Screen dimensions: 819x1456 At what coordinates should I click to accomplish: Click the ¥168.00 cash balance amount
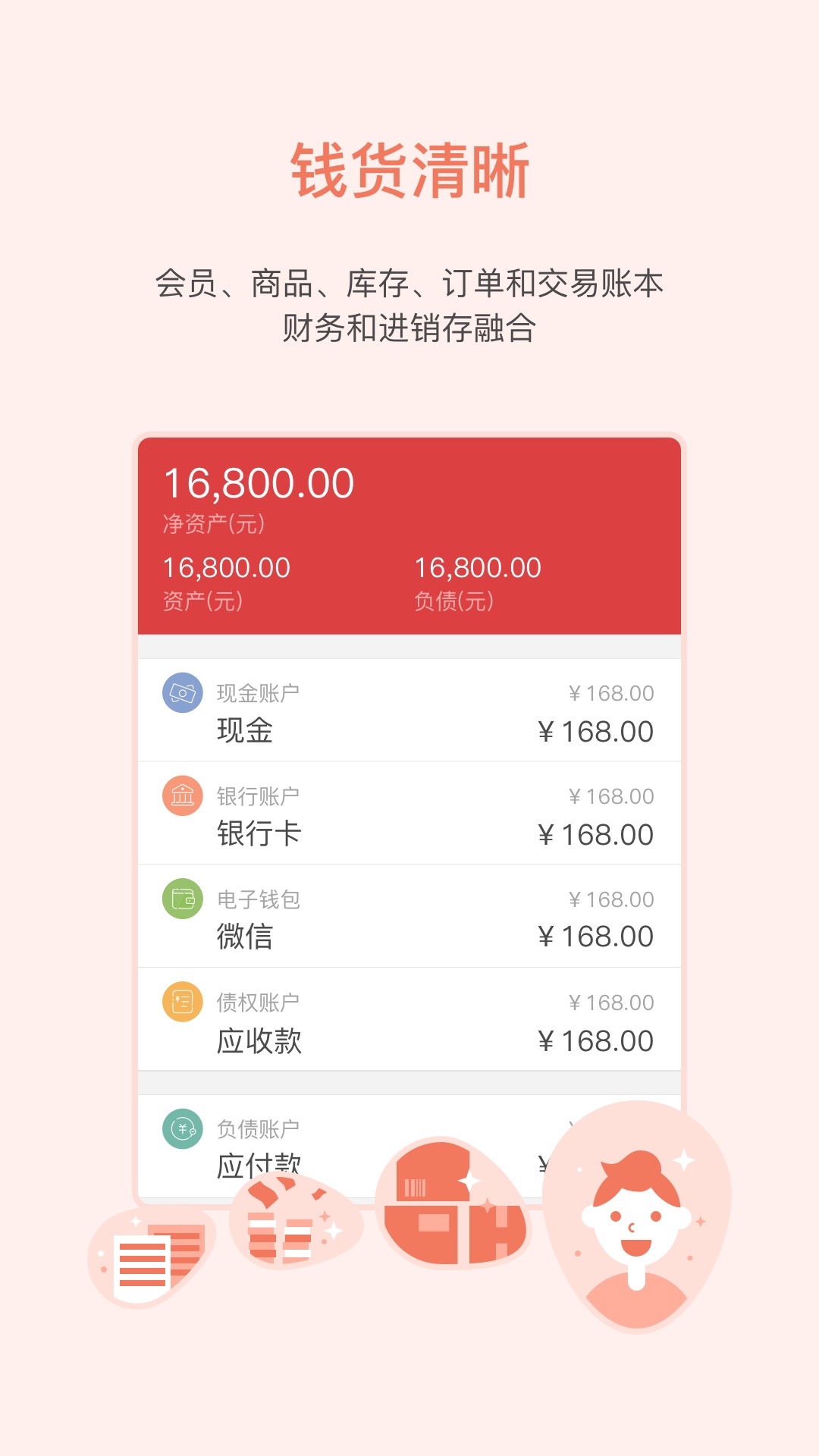tap(595, 730)
